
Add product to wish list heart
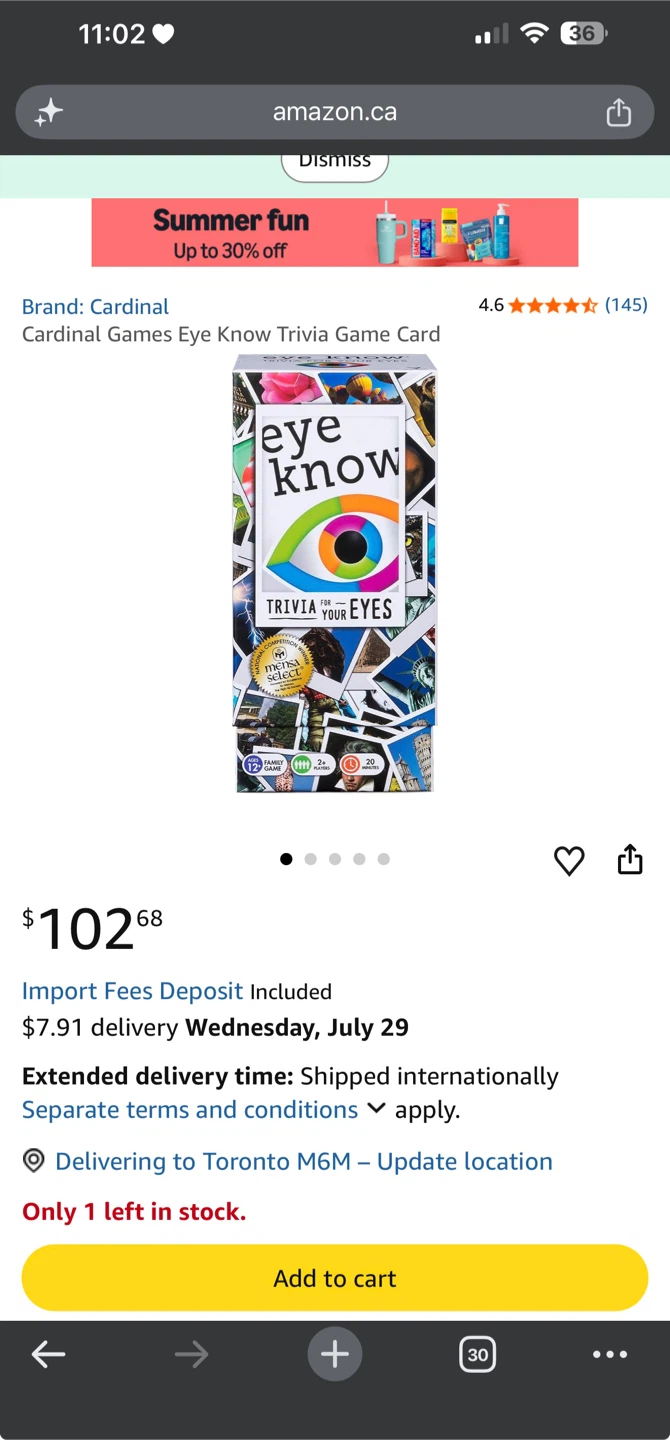(569, 860)
